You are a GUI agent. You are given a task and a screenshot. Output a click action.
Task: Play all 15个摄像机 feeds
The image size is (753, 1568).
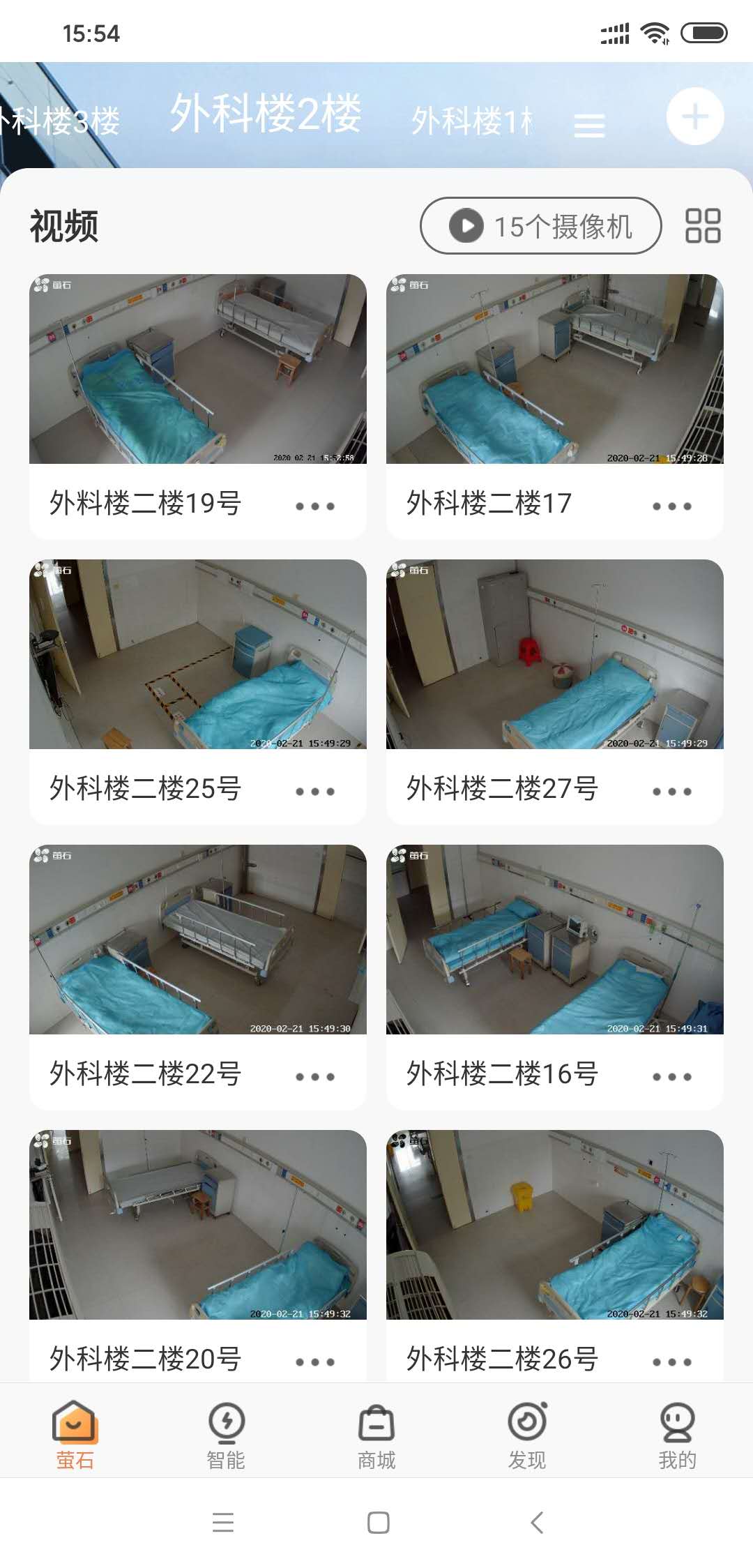540,226
